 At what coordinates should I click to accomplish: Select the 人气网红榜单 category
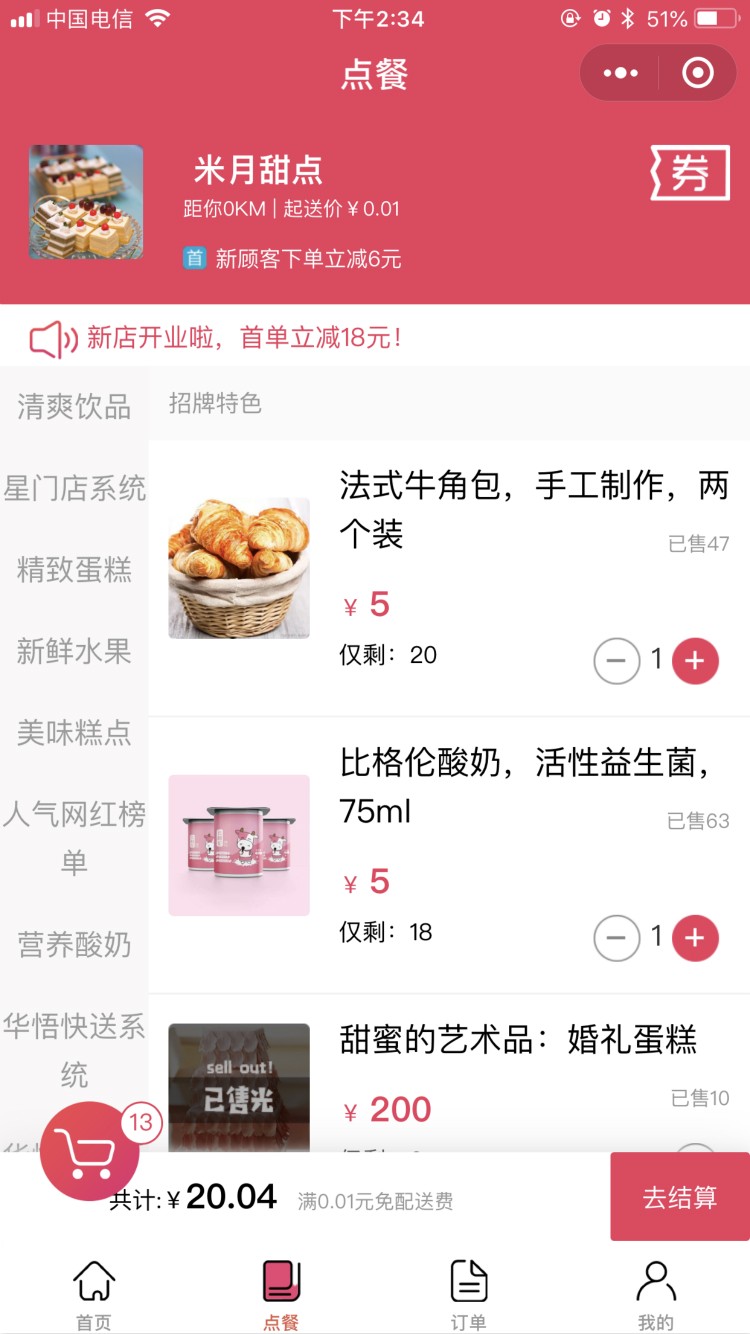click(x=74, y=838)
